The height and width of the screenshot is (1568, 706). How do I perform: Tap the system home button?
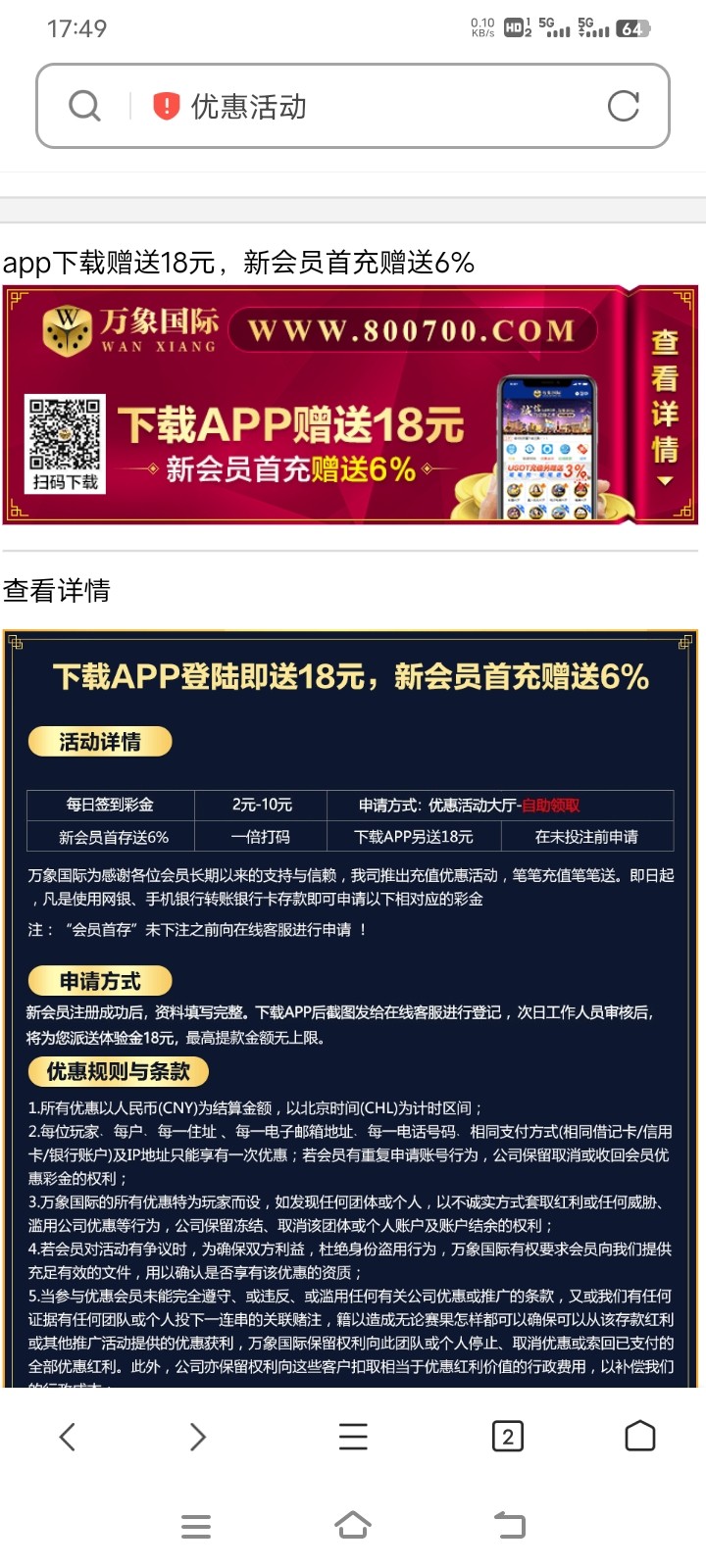[x=353, y=1526]
